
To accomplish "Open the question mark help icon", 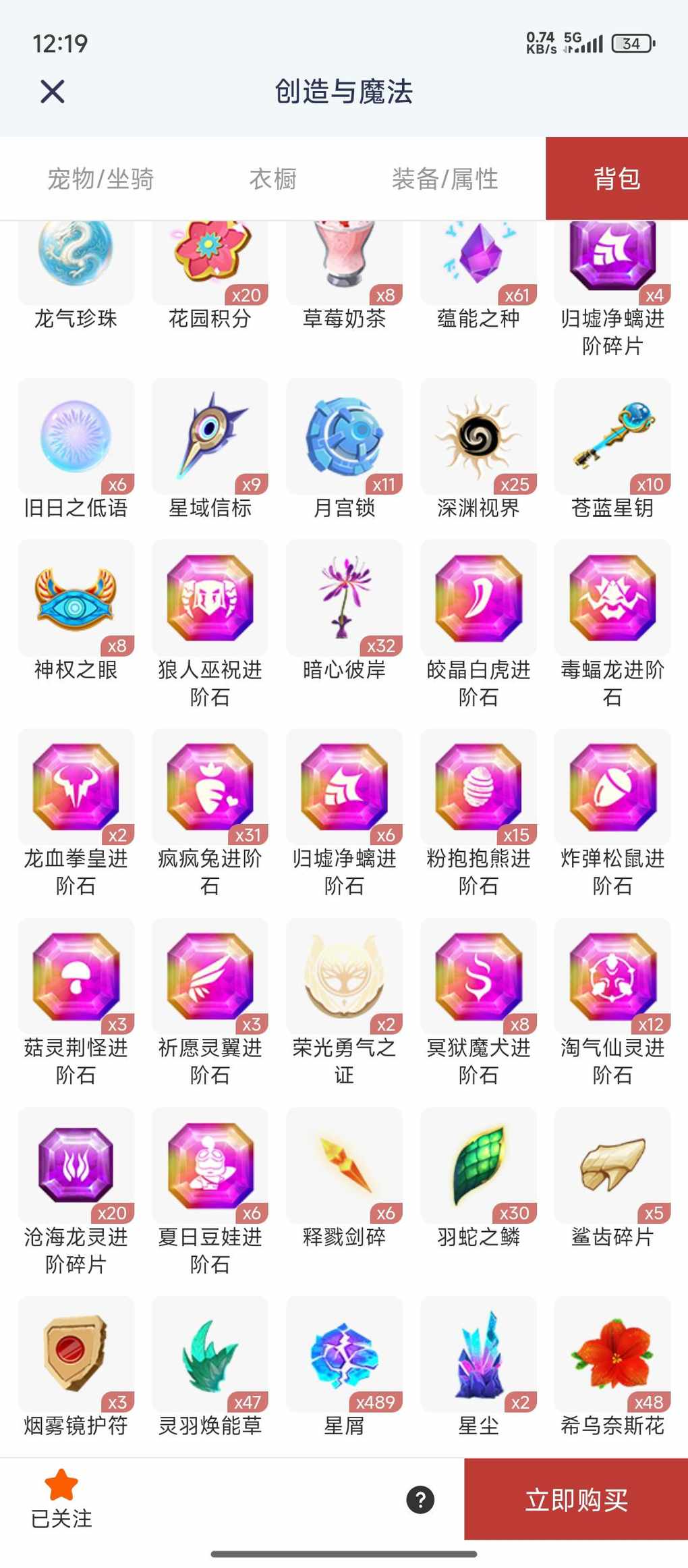I will 420,1500.
